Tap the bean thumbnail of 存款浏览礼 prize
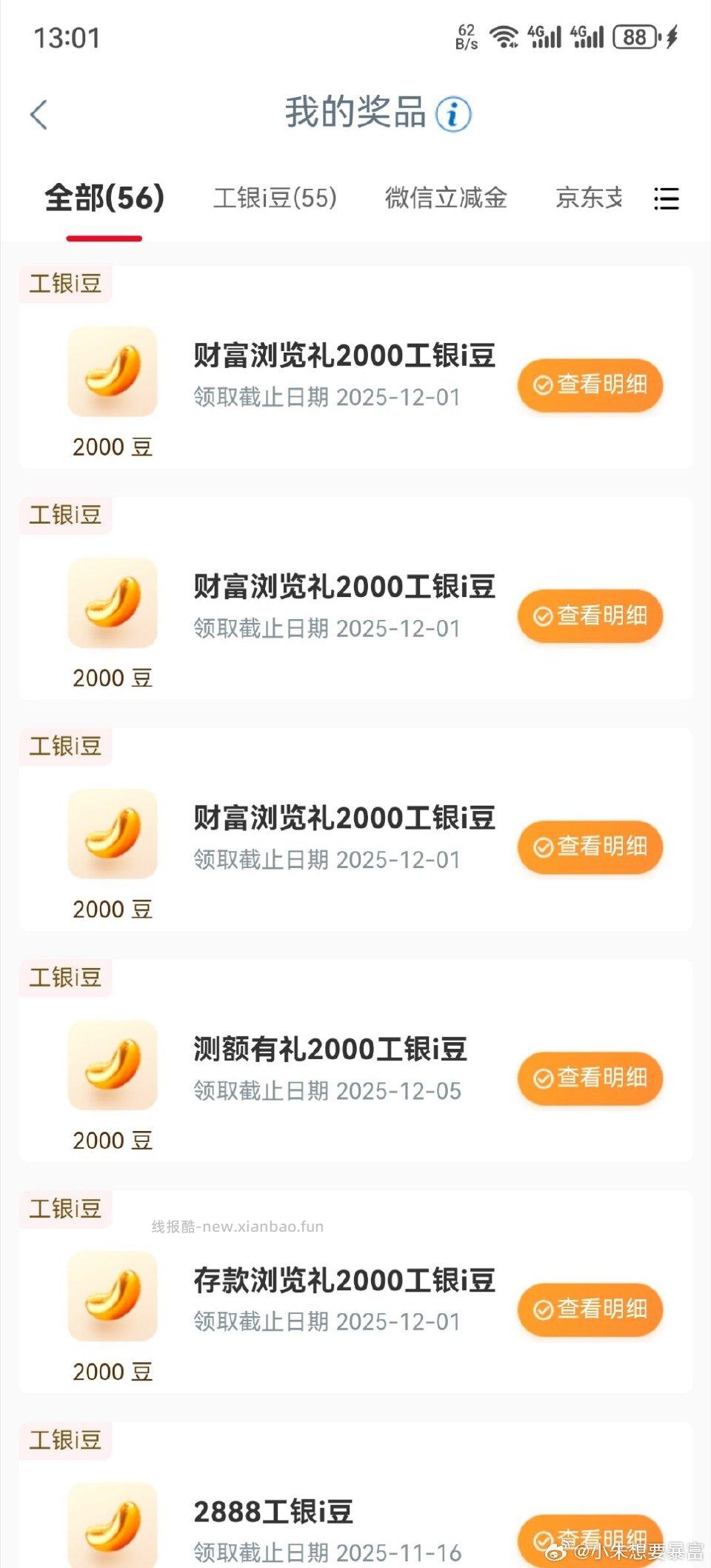Viewport: 711px width, 1568px height. [x=112, y=1295]
